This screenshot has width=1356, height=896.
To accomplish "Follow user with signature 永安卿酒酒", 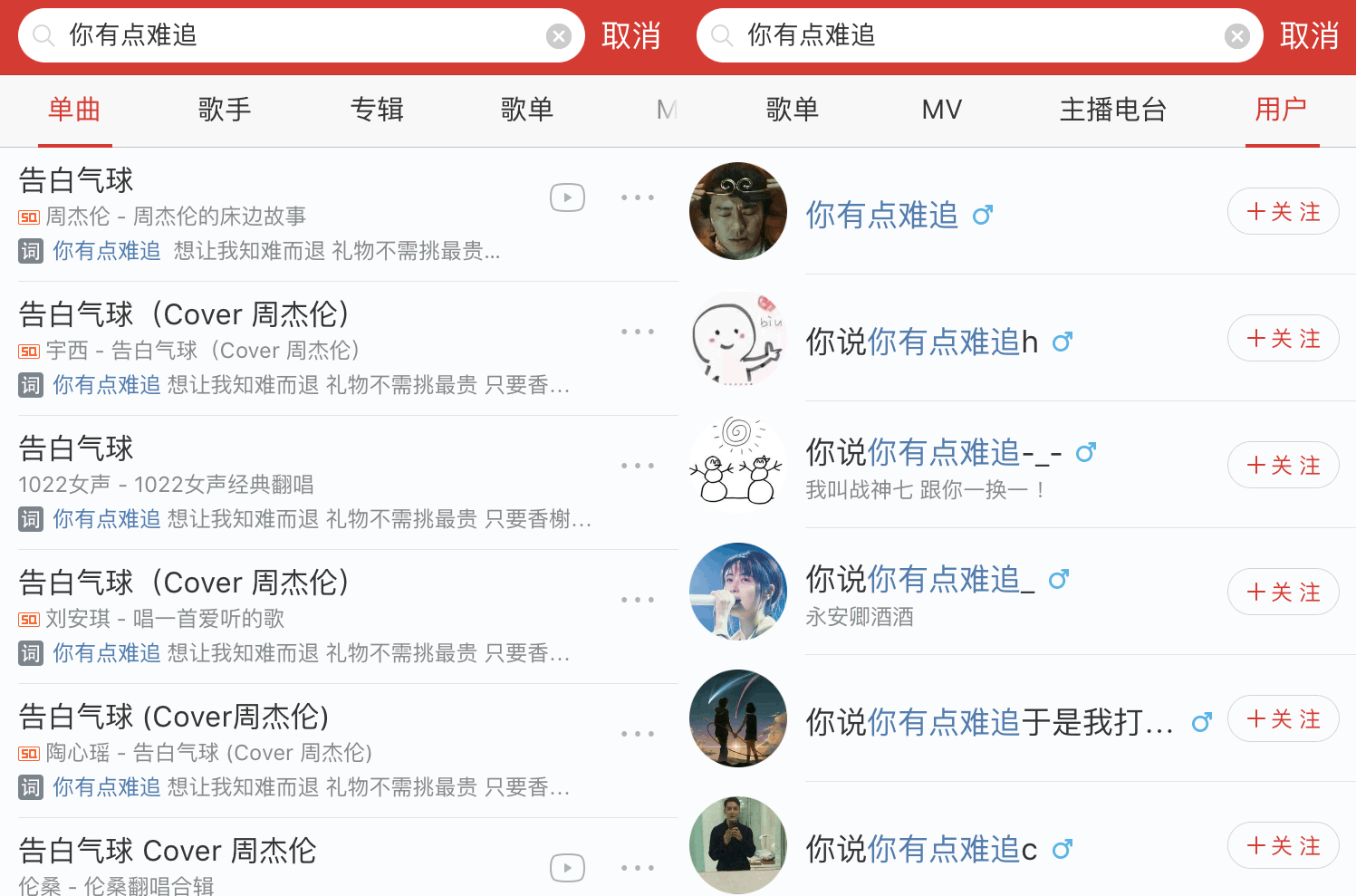I will [x=1283, y=593].
